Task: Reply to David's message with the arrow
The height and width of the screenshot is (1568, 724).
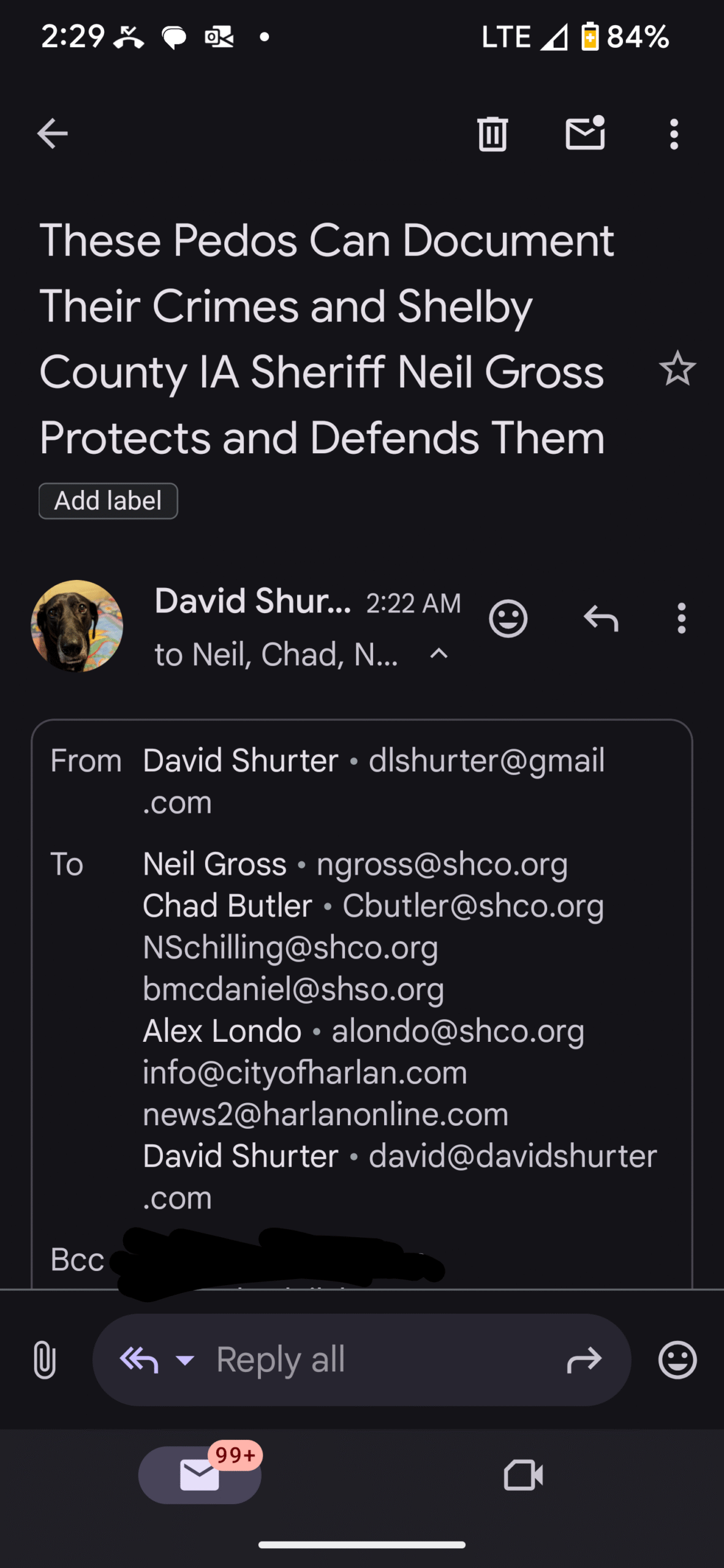Action: (x=601, y=618)
